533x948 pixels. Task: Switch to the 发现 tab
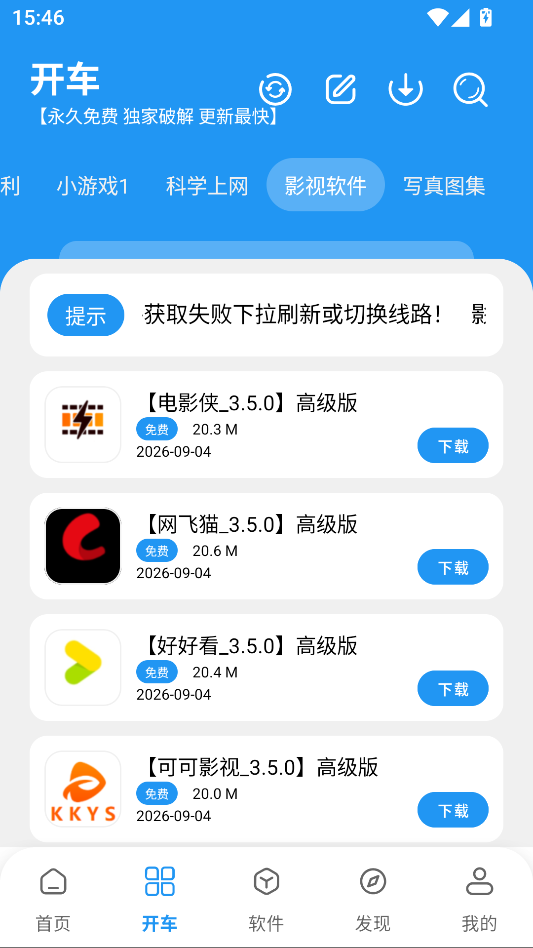click(373, 900)
